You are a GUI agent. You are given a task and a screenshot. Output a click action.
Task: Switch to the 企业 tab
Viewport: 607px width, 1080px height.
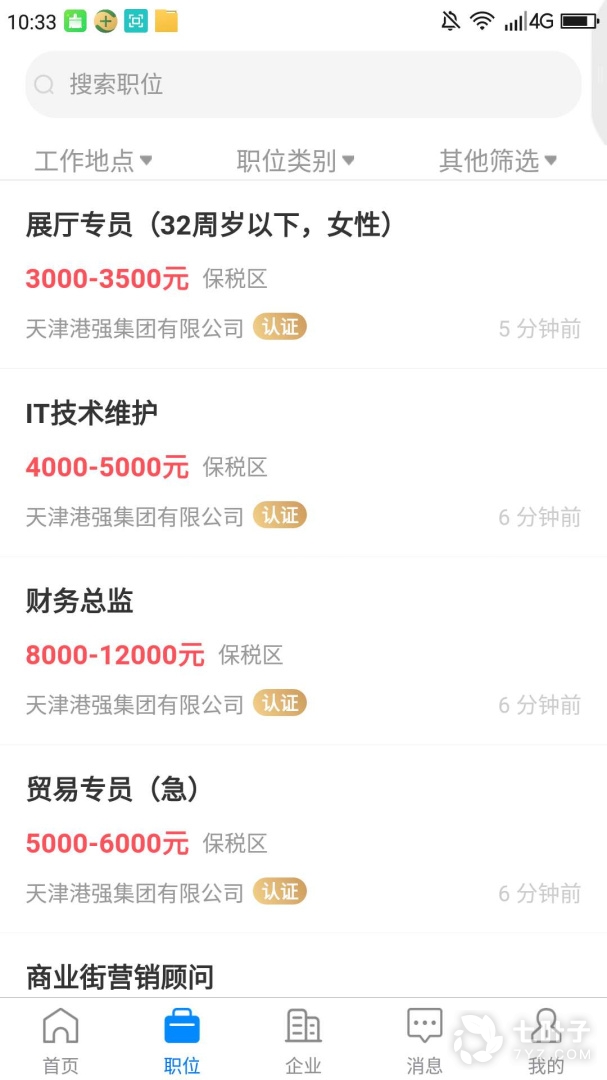tap(303, 1040)
